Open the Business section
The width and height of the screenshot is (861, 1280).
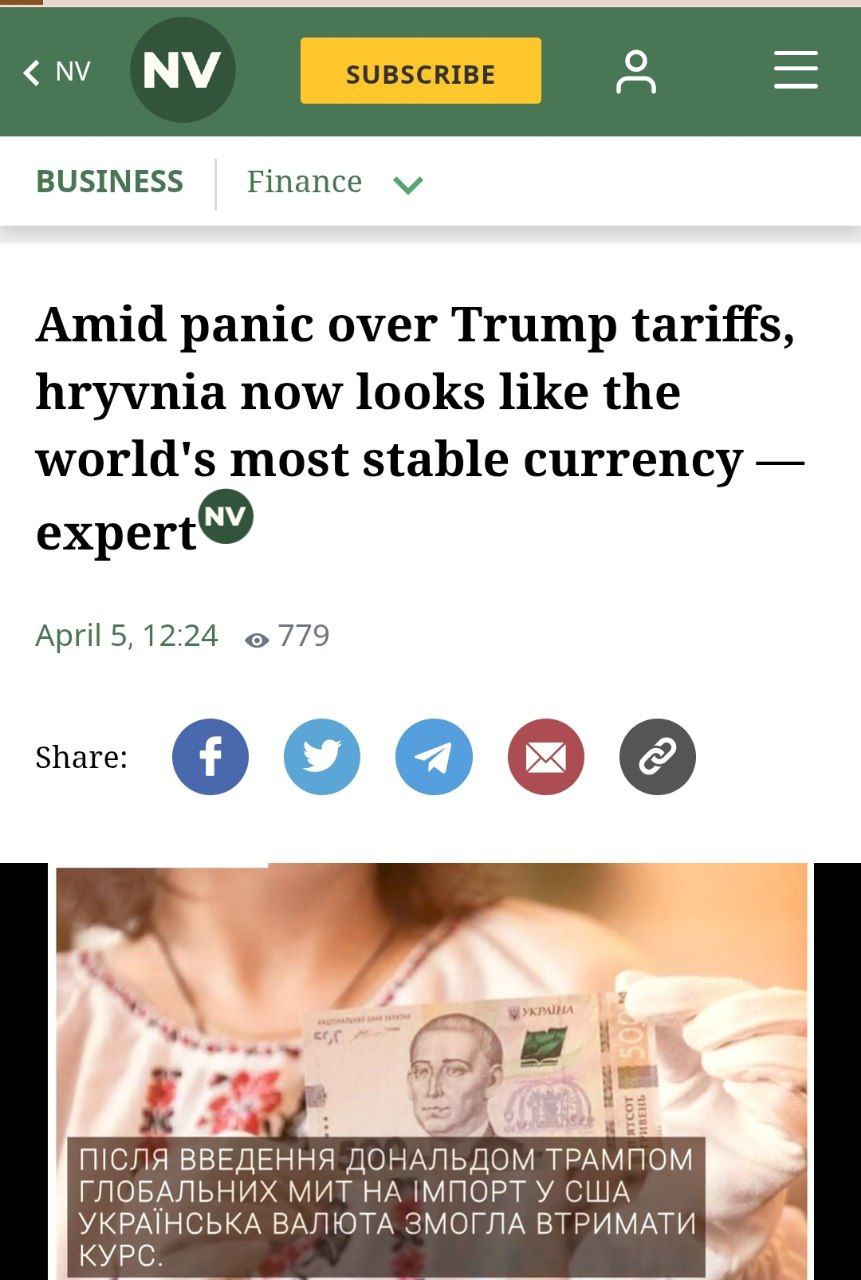[x=110, y=182]
